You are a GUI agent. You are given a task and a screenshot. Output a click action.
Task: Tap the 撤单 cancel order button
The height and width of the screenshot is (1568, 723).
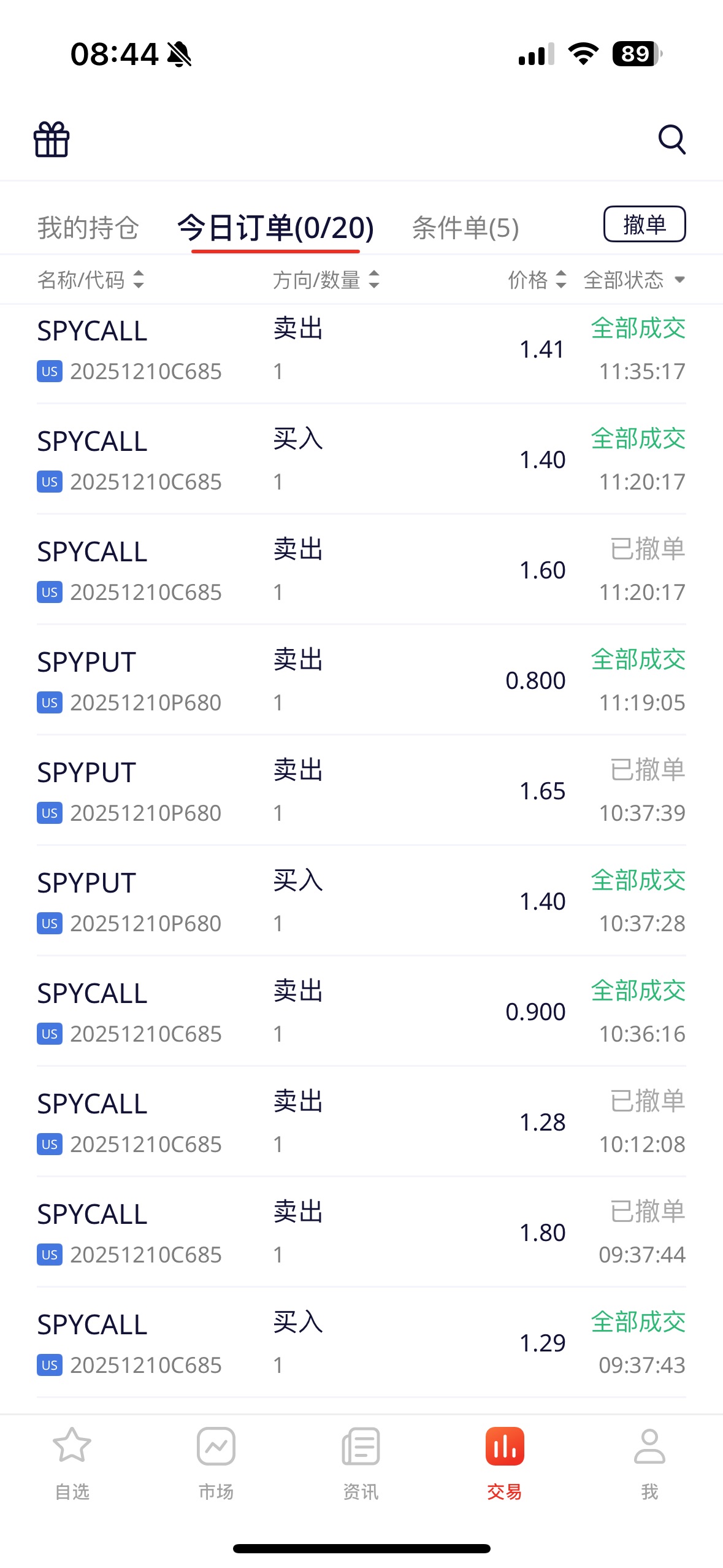(x=644, y=225)
